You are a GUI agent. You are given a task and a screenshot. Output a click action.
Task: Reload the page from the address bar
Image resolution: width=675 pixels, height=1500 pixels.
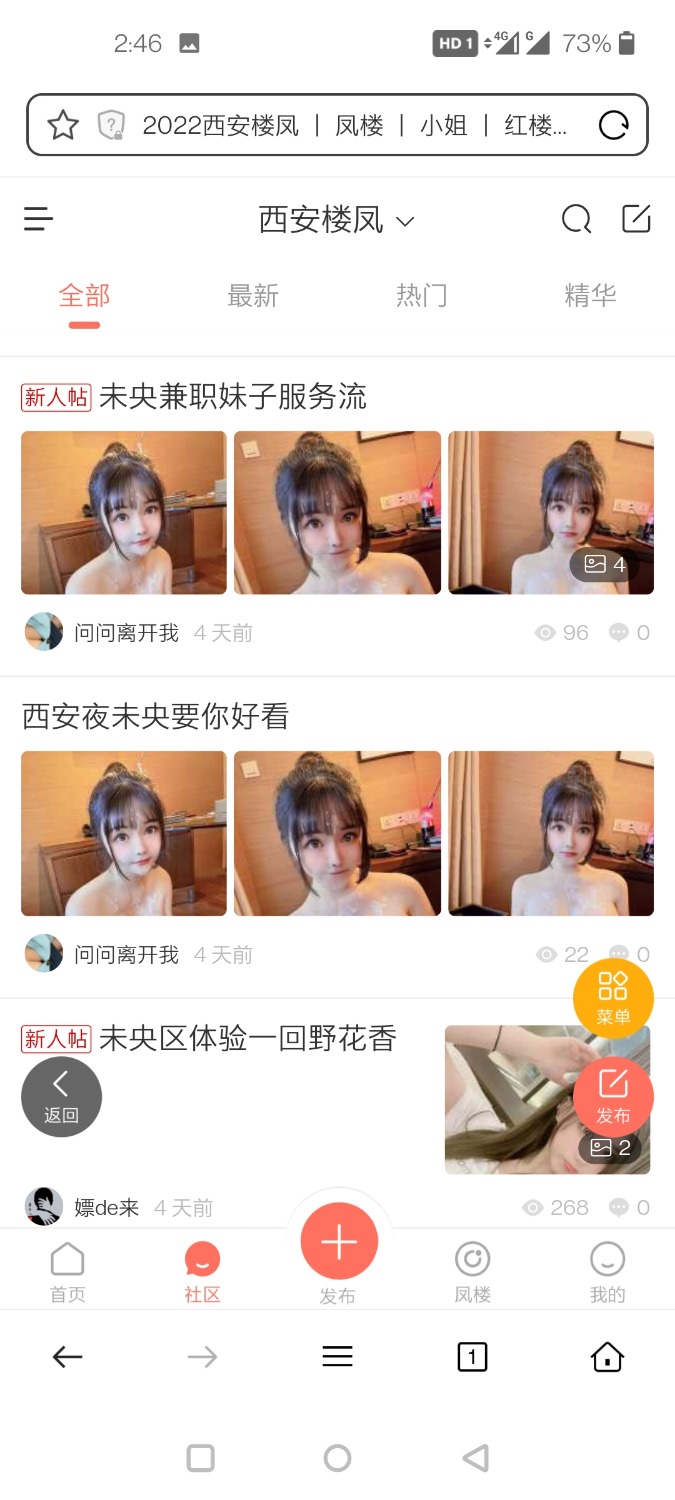click(x=613, y=126)
